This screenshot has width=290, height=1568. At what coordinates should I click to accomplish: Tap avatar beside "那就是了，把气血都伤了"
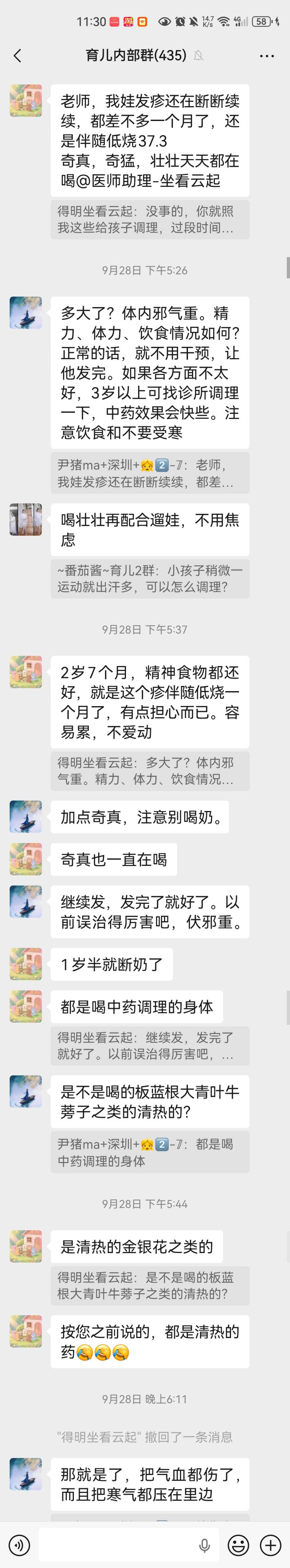(26, 1474)
